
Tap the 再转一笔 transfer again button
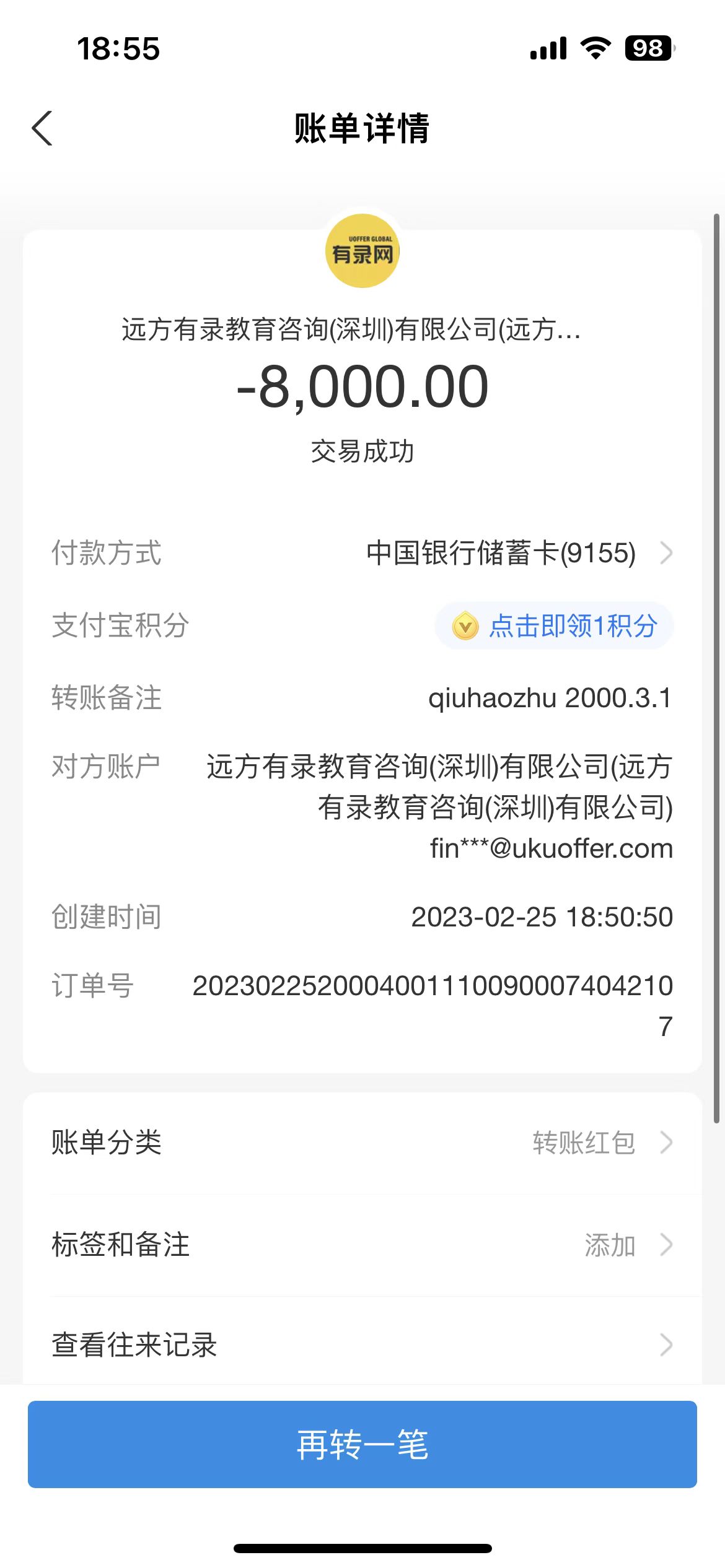point(362,1444)
